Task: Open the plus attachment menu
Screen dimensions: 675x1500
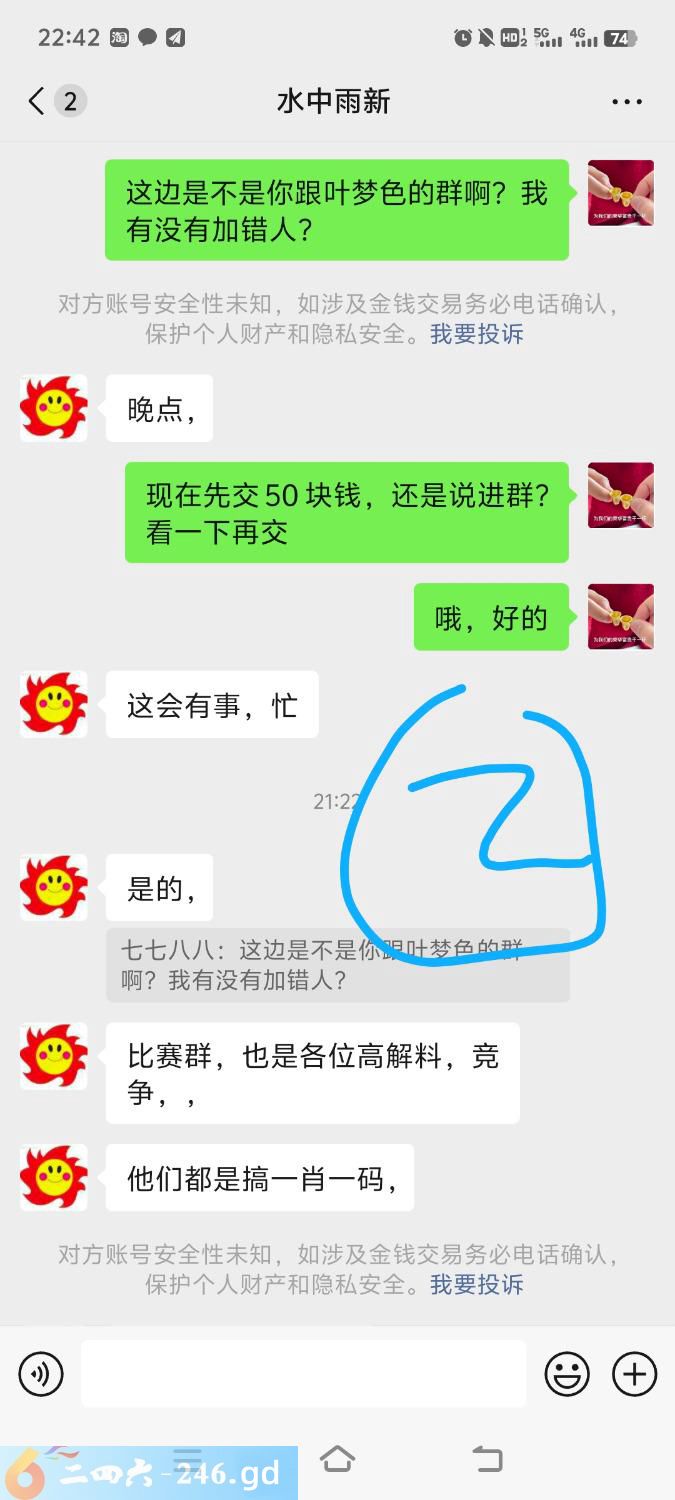Action: (634, 1374)
